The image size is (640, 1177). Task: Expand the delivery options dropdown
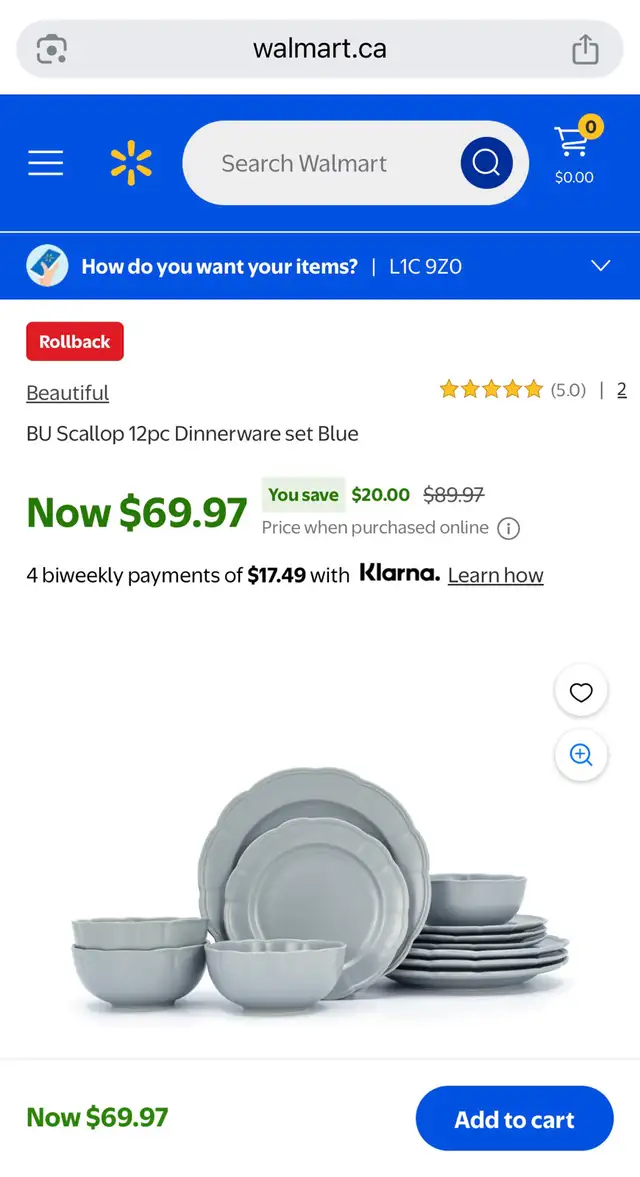click(600, 266)
